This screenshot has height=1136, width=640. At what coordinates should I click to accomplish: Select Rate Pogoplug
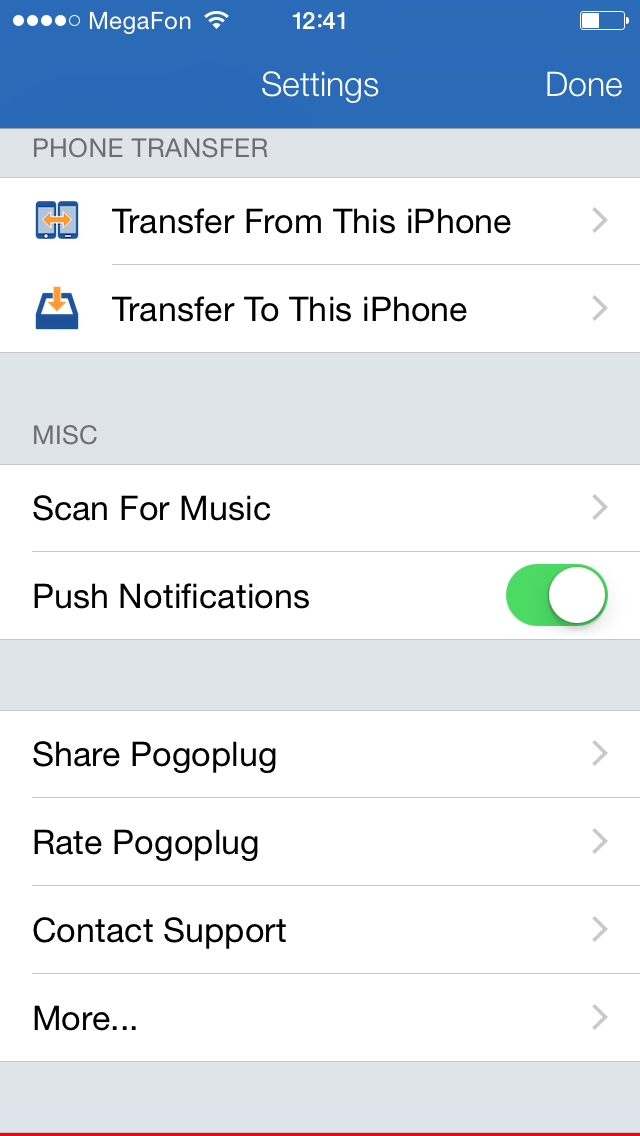(x=320, y=842)
